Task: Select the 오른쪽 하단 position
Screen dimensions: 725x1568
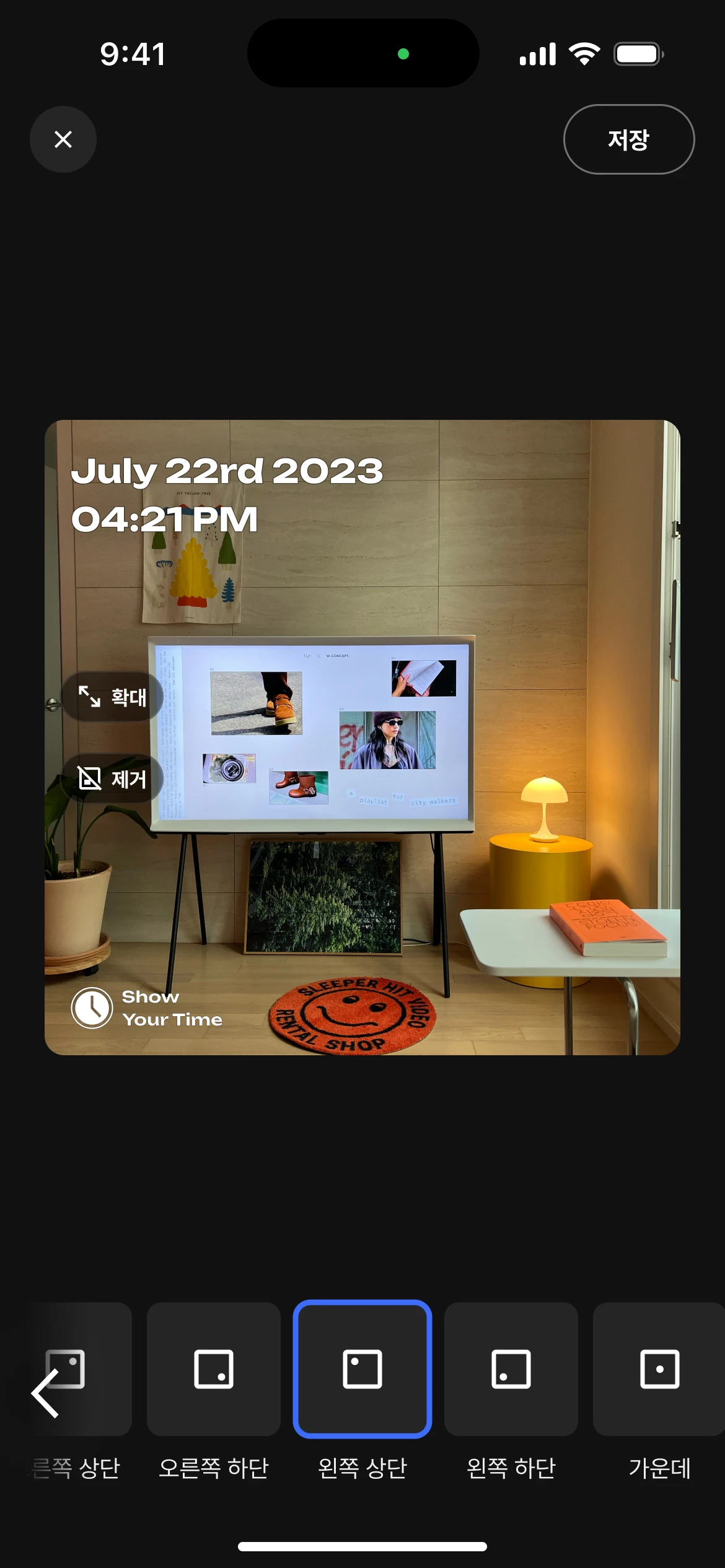Action: [214, 1369]
